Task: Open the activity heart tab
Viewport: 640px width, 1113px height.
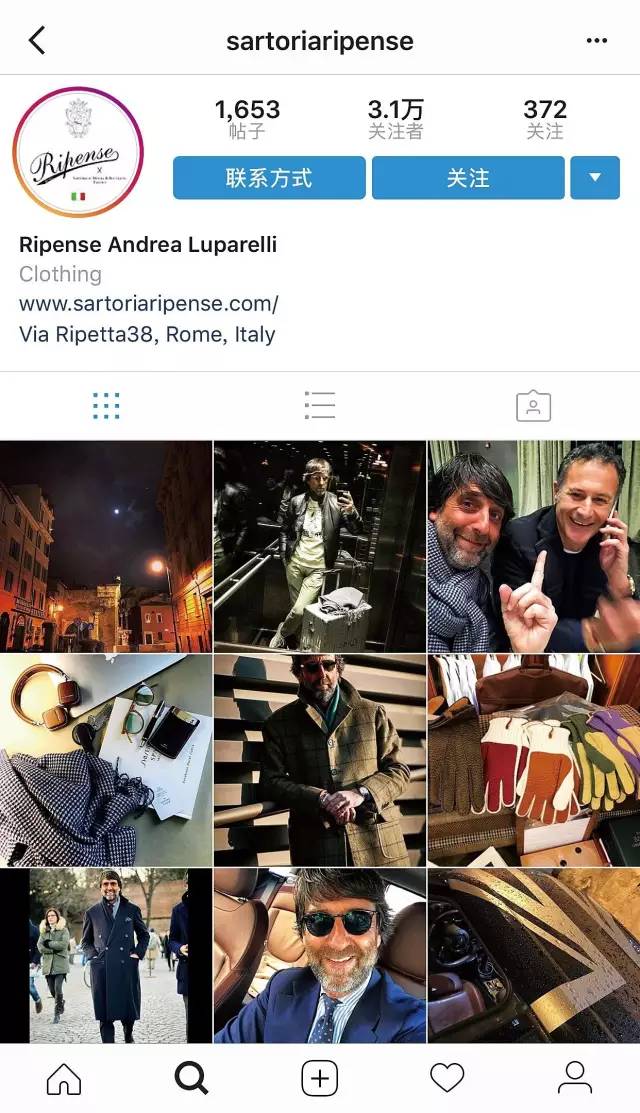Action: [x=447, y=1077]
